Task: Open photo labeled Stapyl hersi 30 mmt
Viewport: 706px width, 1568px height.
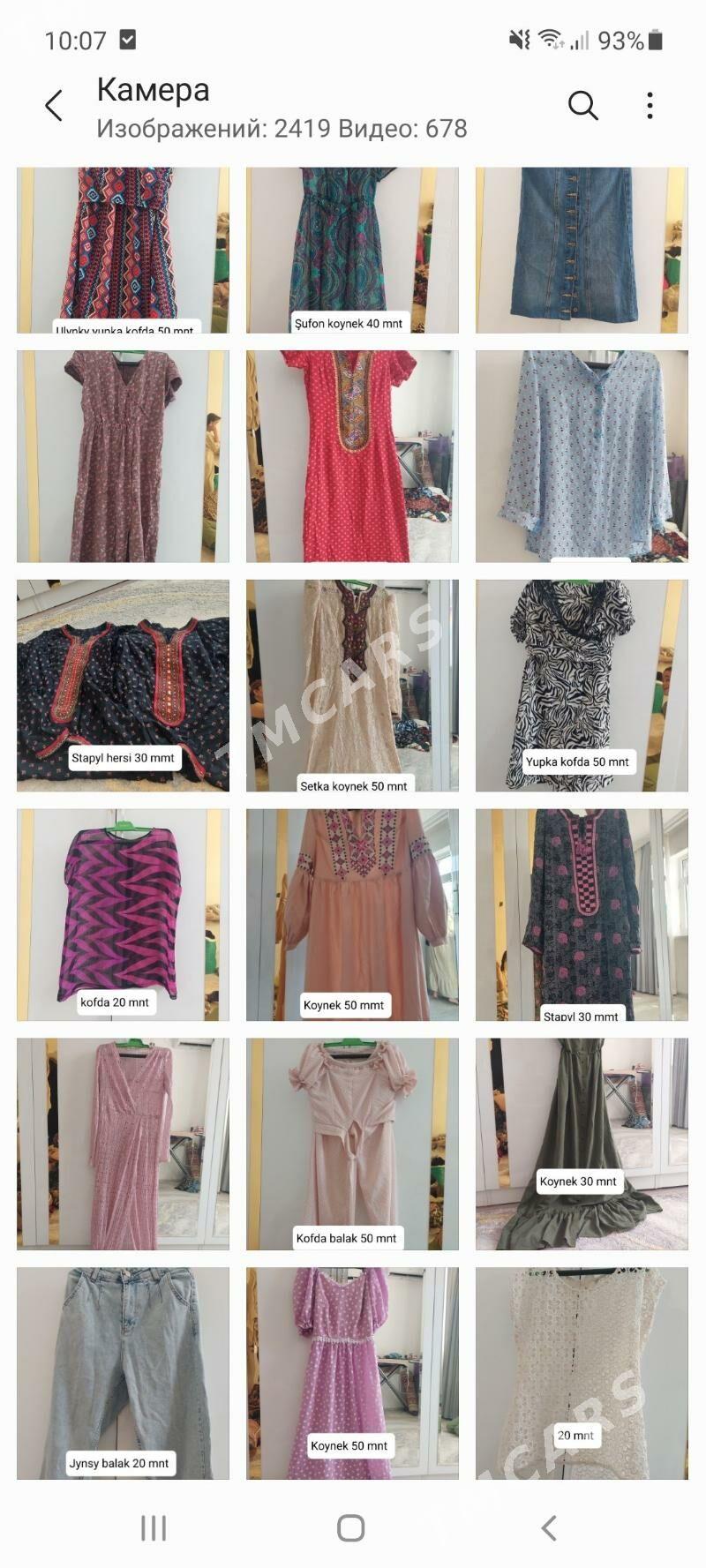Action: coord(123,686)
